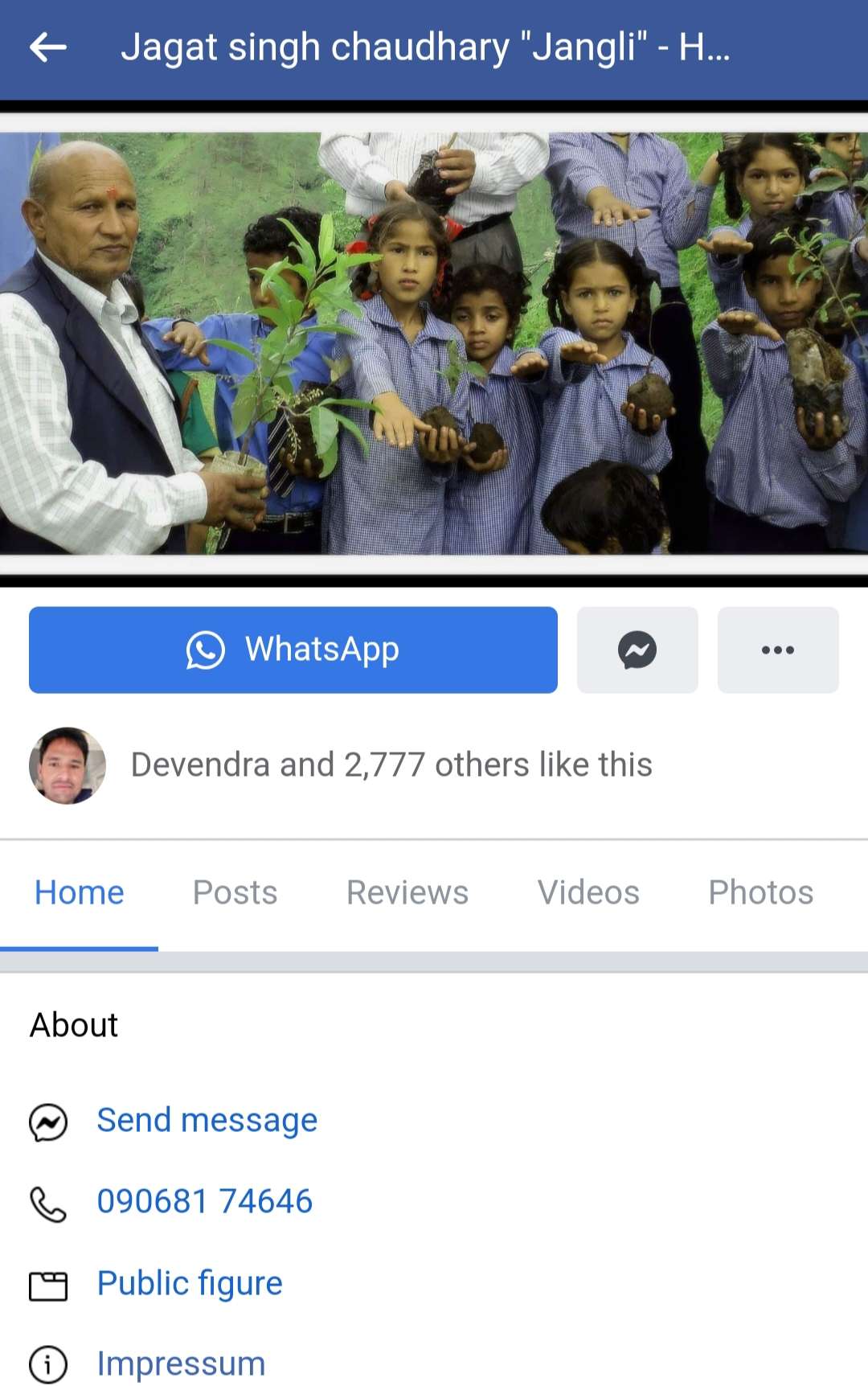See who likes this page
The height and width of the screenshot is (1386, 868).
(391, 765)
